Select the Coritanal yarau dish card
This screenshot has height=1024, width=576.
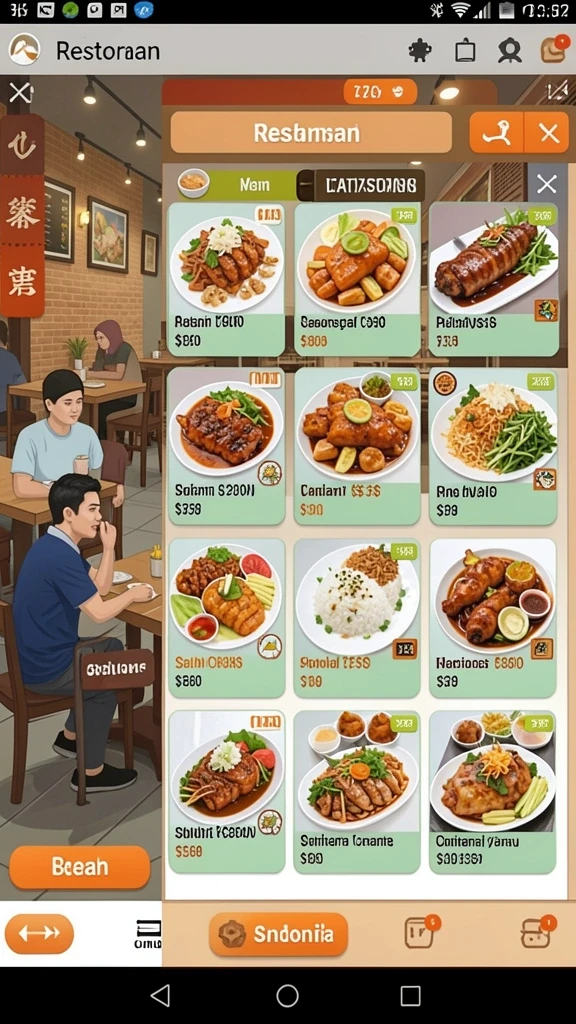[x=493, y=792]
